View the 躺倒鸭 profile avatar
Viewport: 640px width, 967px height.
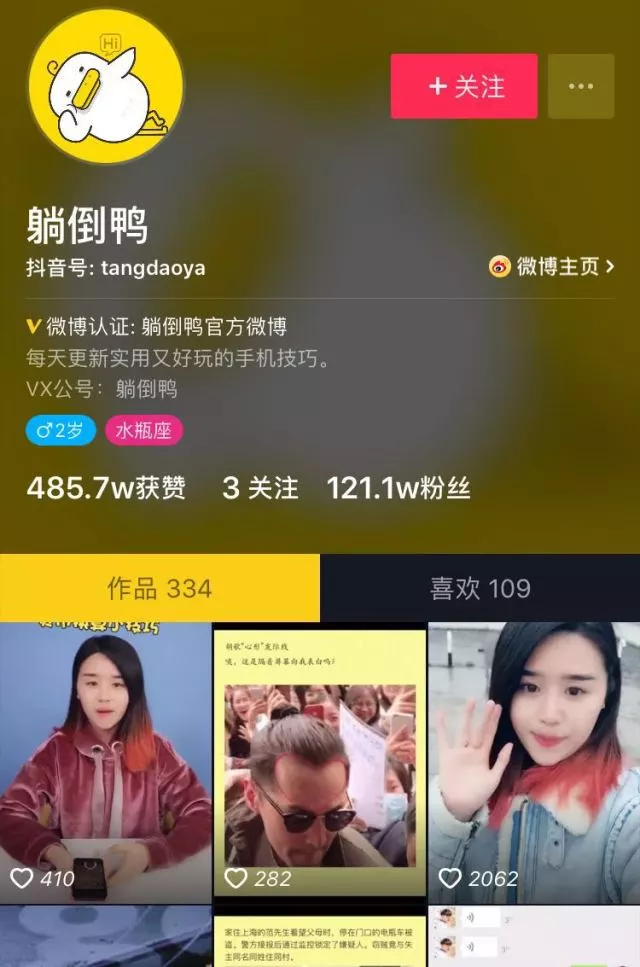[x=106, y=85]
